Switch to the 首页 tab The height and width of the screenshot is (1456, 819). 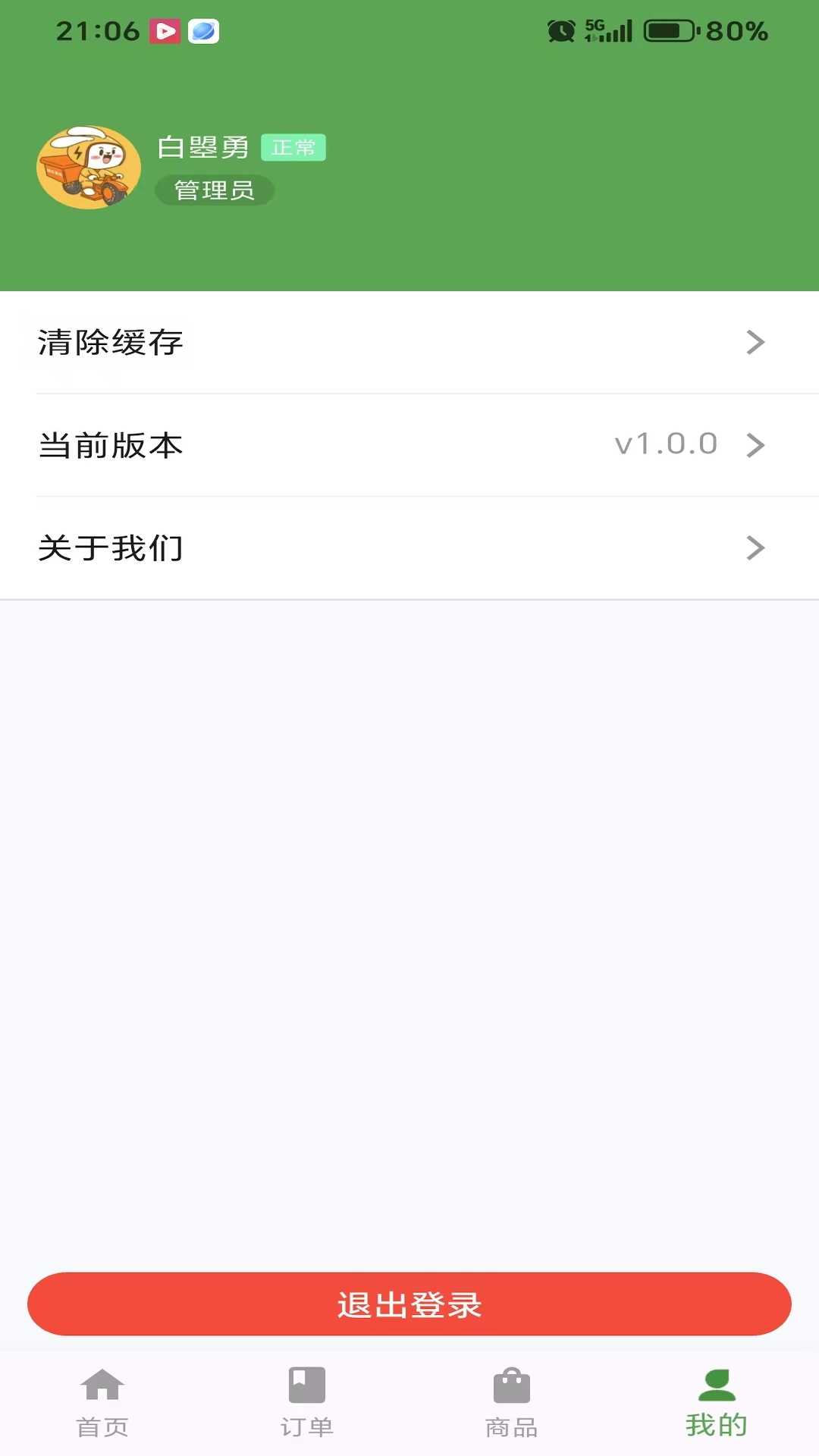(x=102, y=1403)
